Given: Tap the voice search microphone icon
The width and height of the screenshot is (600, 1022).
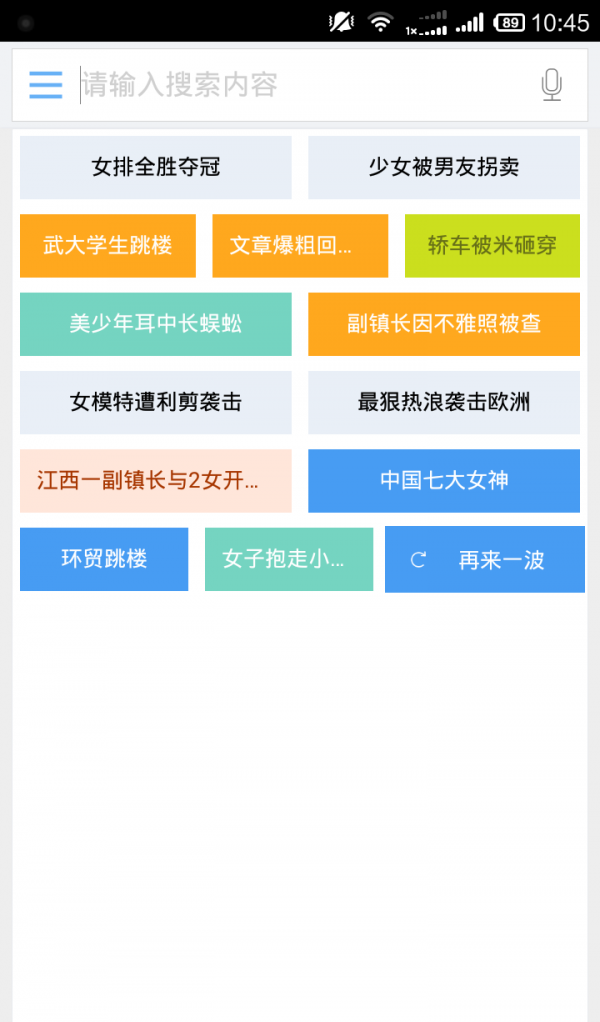Looking at the screenshot, I should pos(551,85).
